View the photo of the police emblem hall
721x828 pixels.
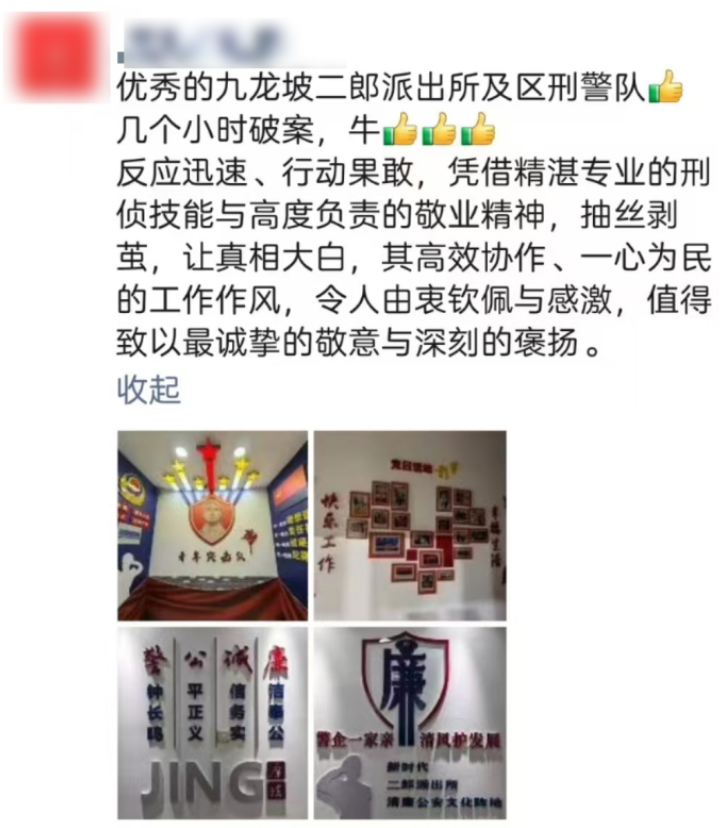point(212,526)
